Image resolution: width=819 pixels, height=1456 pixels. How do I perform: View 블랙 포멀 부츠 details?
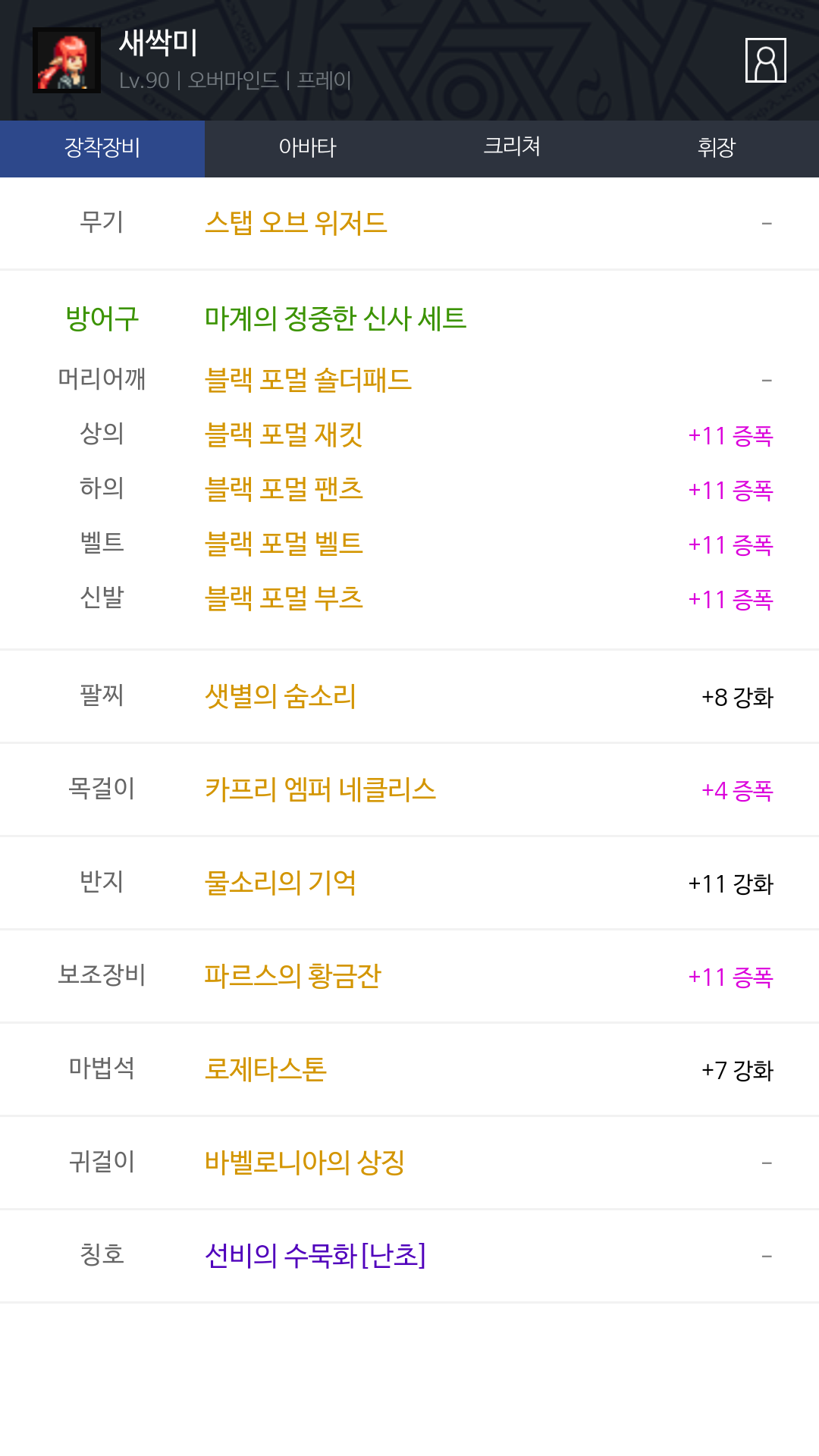click(x=284, y=598)
